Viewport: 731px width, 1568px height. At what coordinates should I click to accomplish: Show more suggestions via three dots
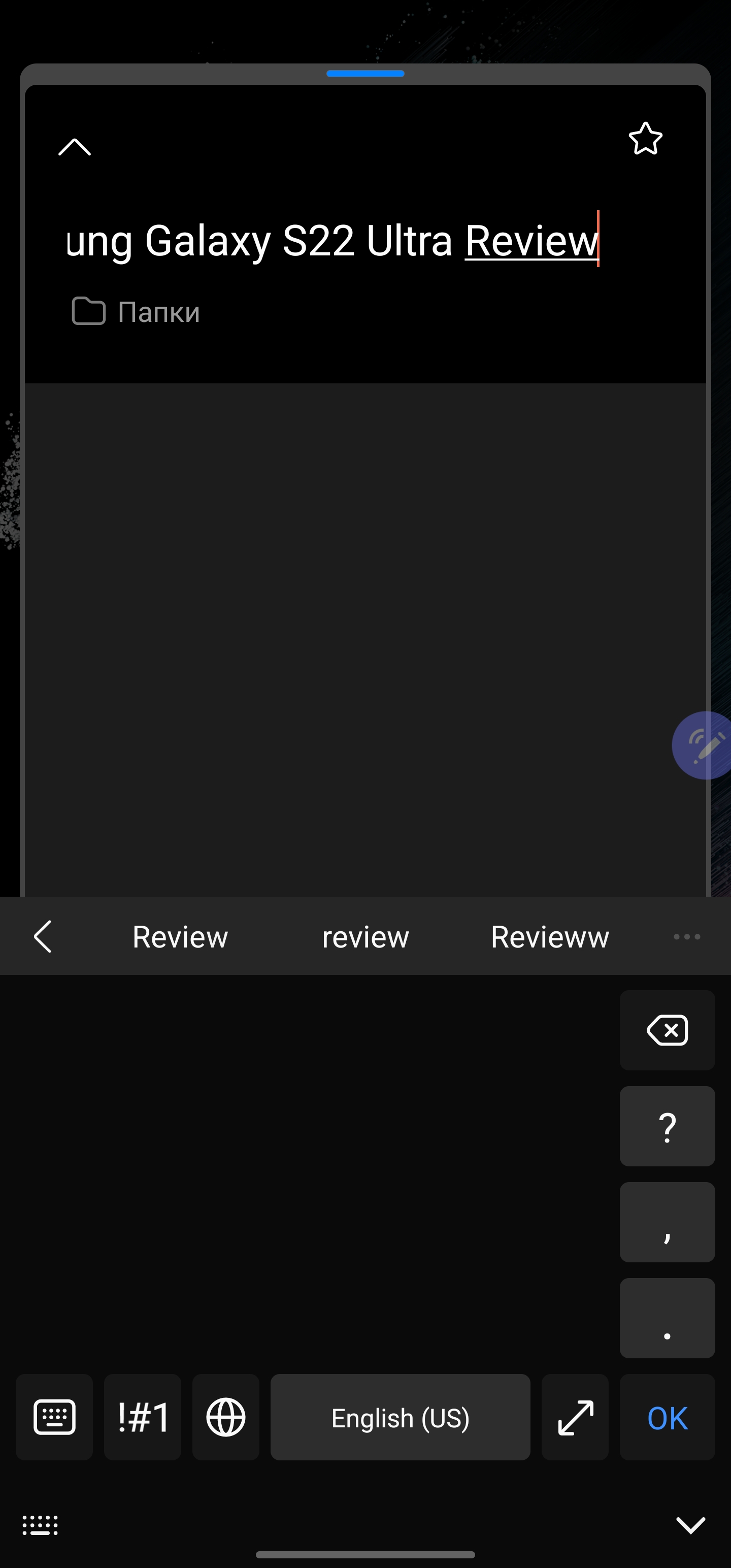(x=686, y=937)
